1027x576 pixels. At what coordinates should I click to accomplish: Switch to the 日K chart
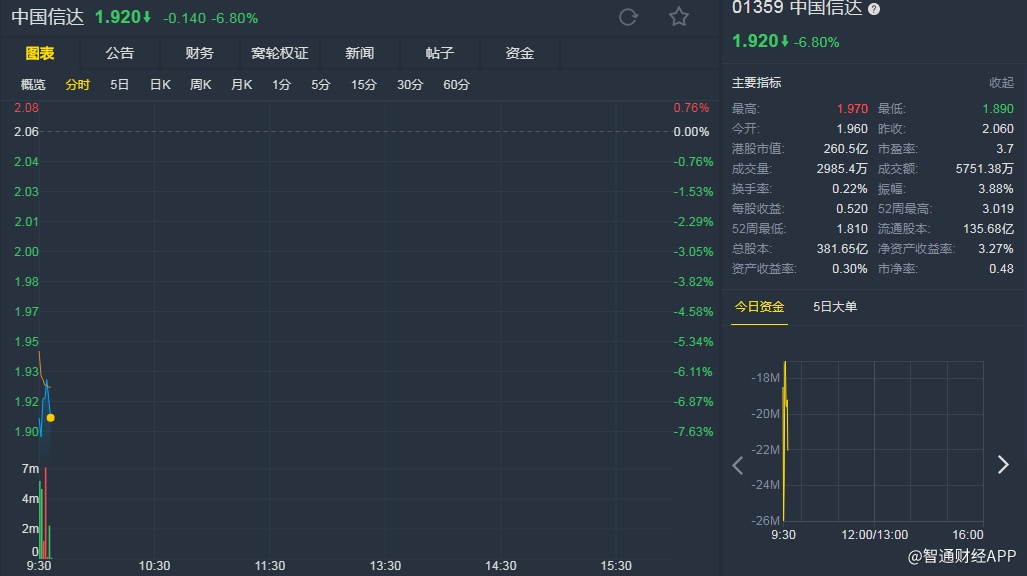[x=160, y=85]
